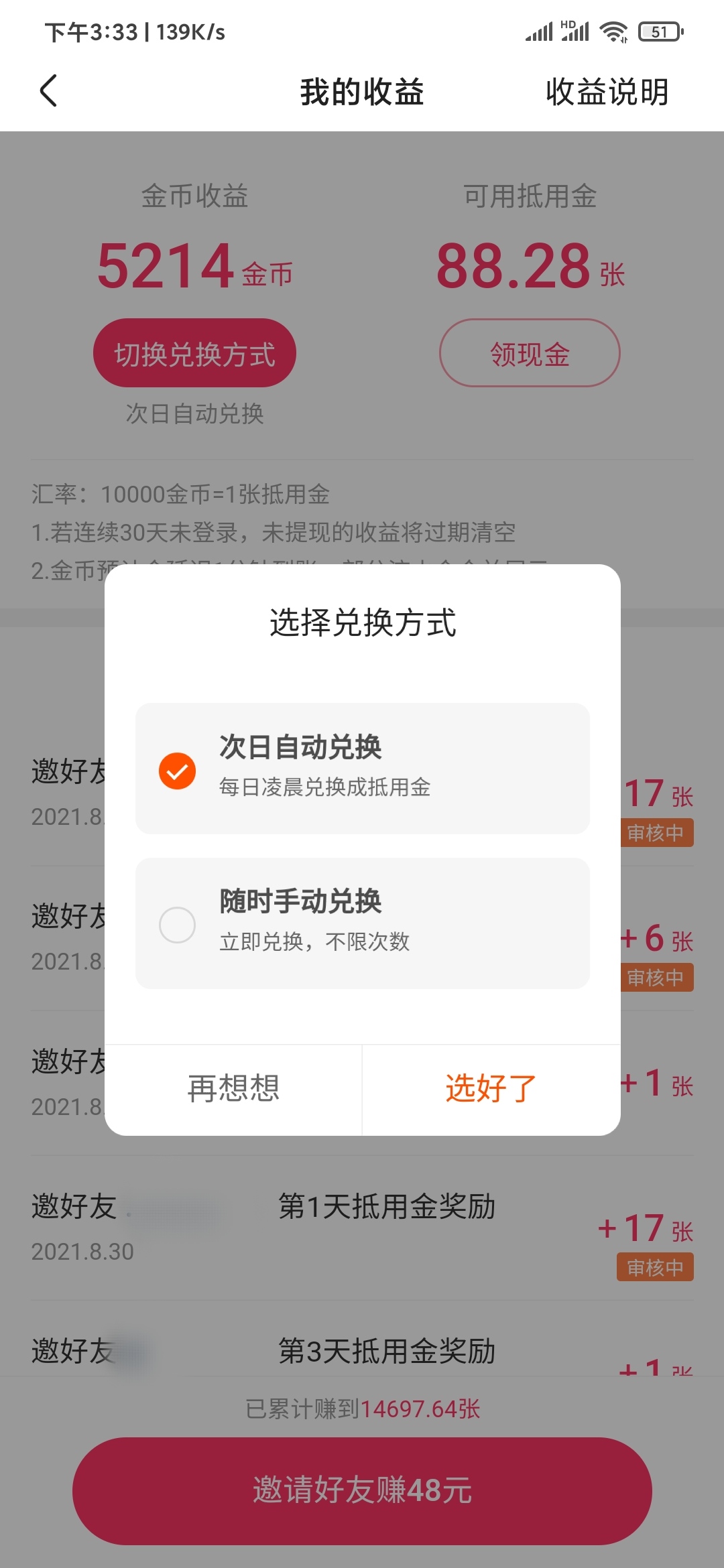Select the 随时手动兑换 manual exchange option
This screenshot has width=724, height=1568.
(x=362, y=923)
